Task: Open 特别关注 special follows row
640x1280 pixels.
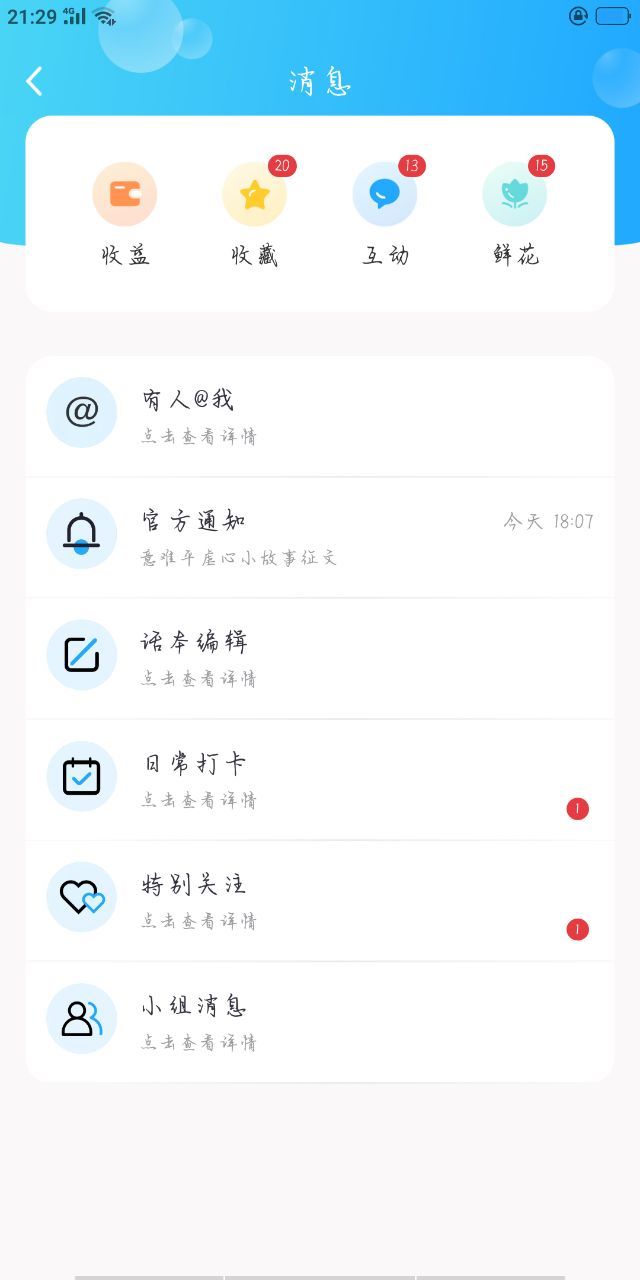Action: [x=320, y=901]
